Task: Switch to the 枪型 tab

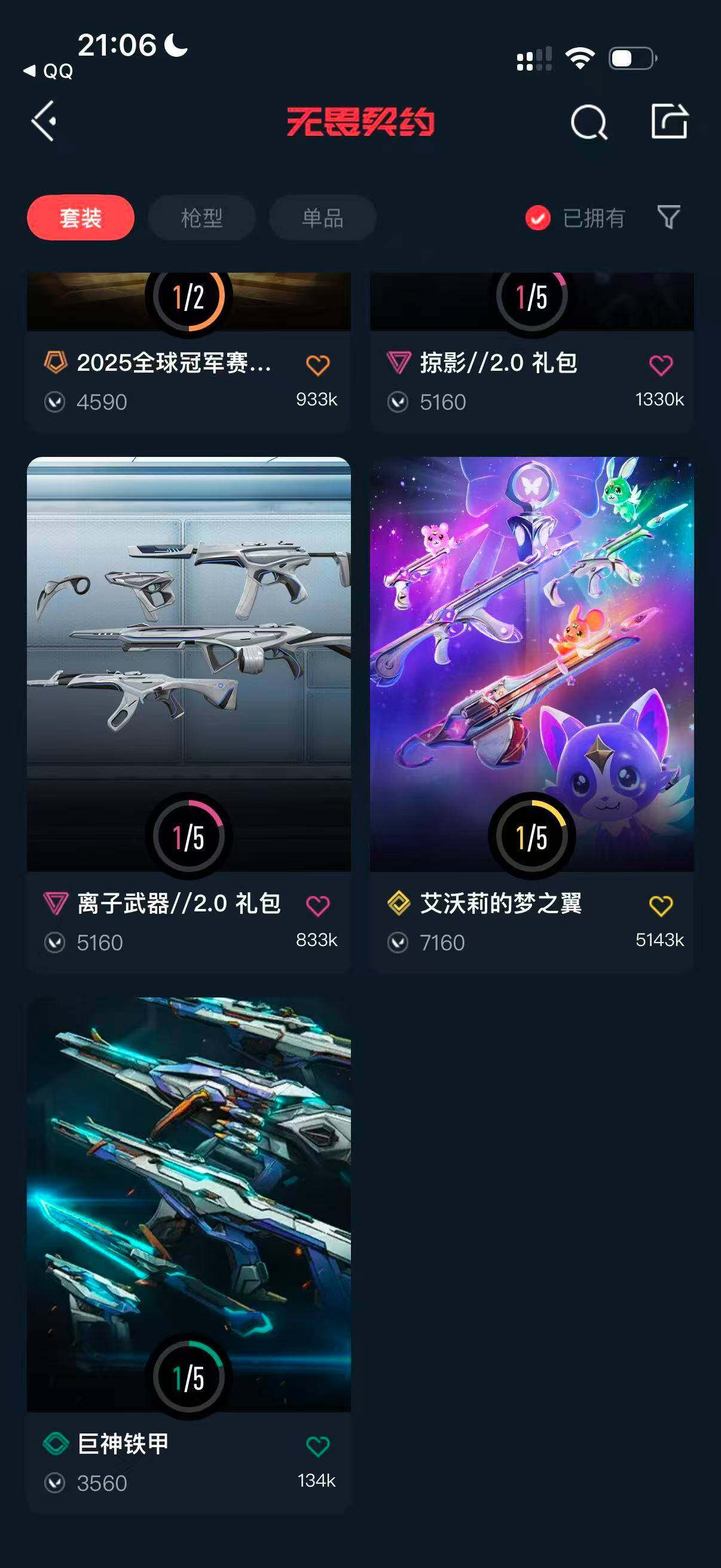Action: (201, 218)
